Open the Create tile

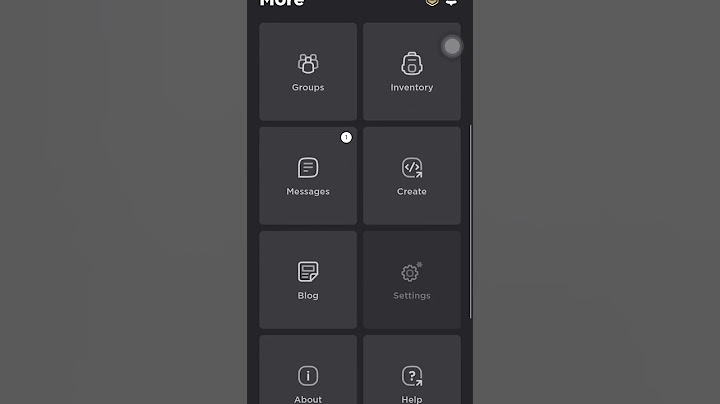click(x=411, y=175)
